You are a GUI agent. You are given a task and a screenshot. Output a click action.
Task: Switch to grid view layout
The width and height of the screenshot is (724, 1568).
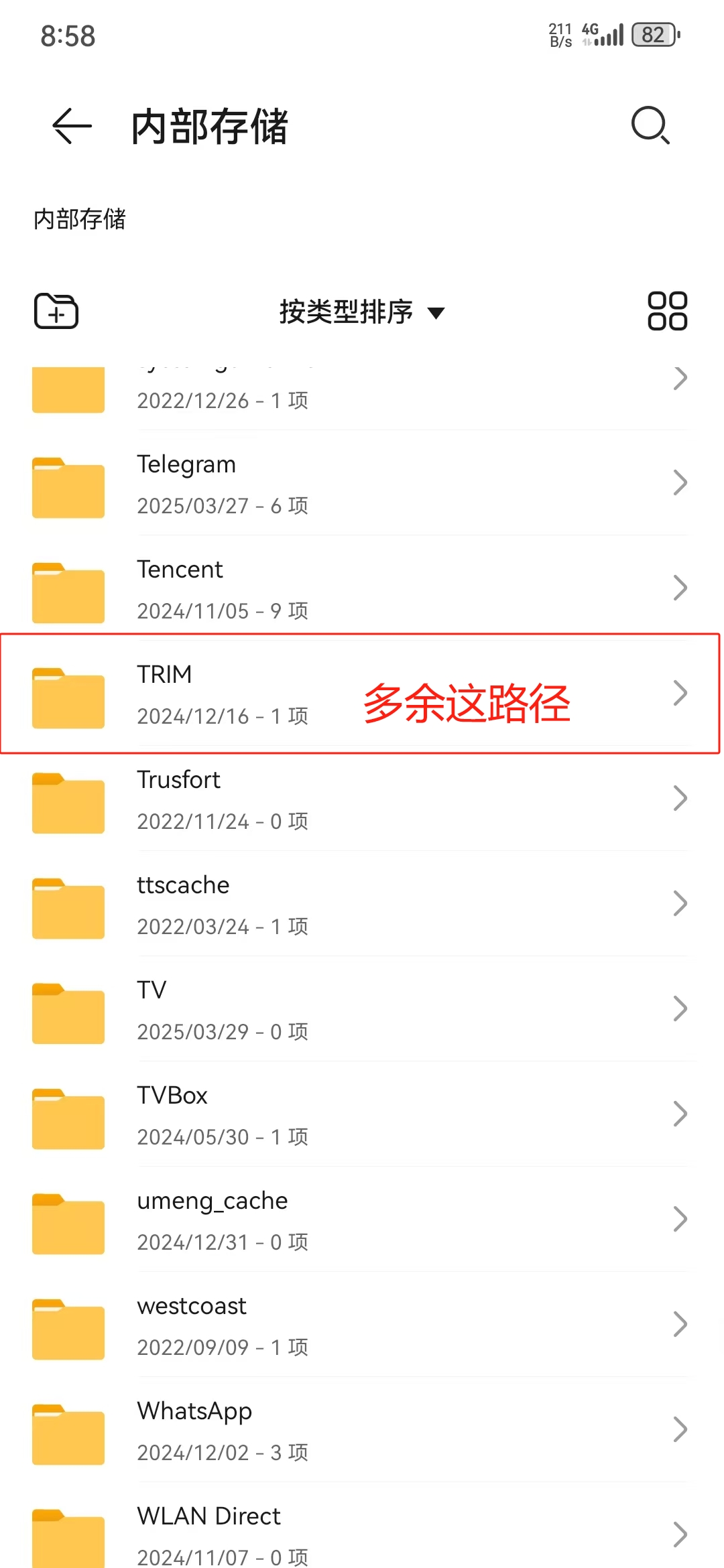tap(667, 311)
